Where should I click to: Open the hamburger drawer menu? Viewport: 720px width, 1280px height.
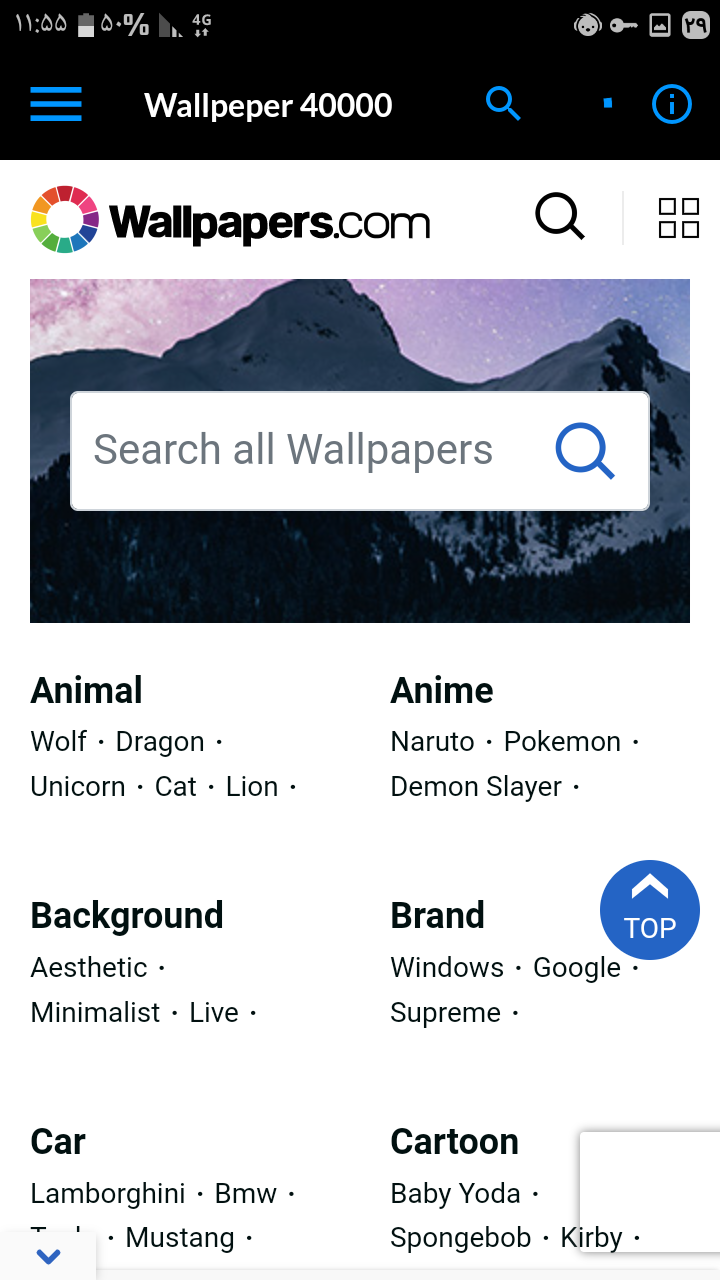(56, 104)
